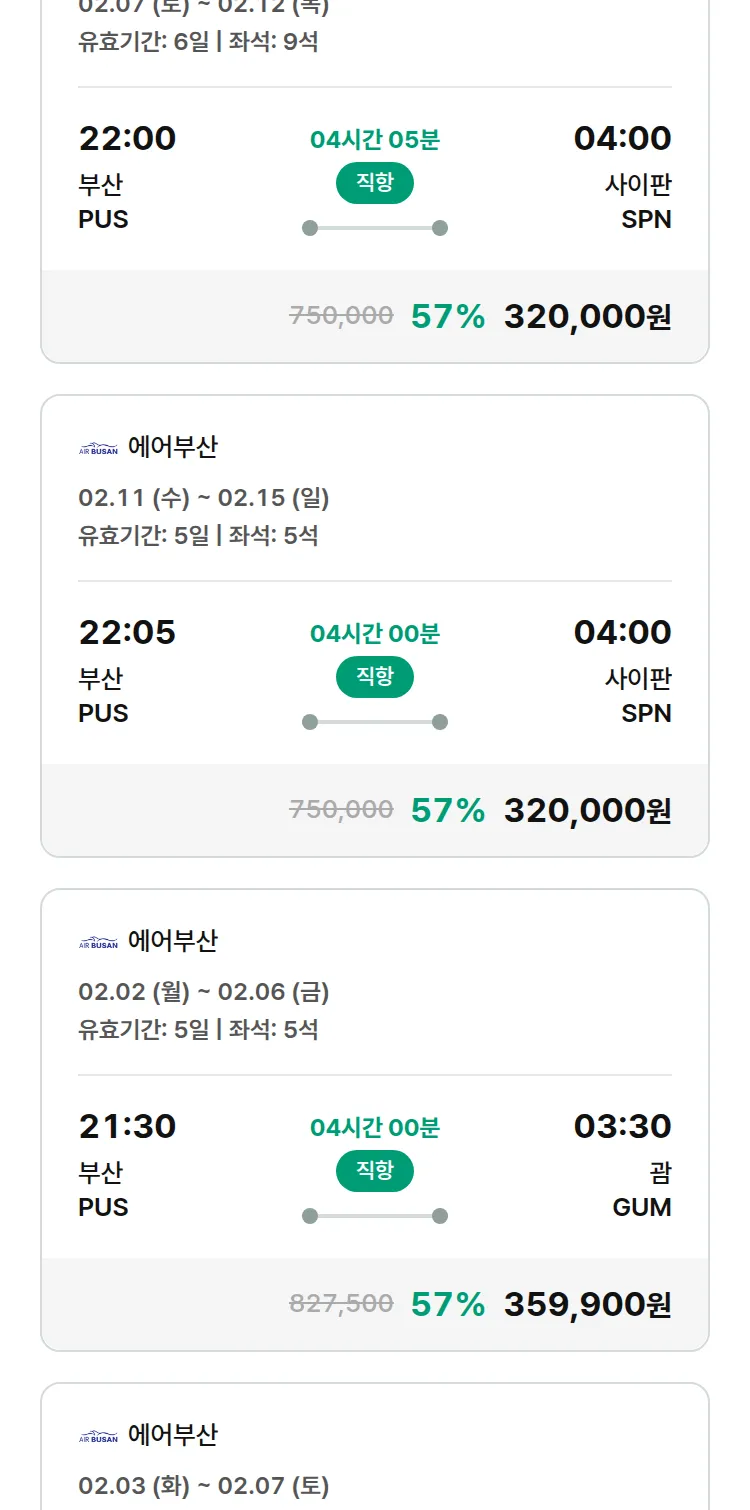The height and width of the screenshot is (1510, 750).
Task: Click the 직항 badge on the 22:05 Saipan flight
Action: pyautogui.click(x=374, y=677)
